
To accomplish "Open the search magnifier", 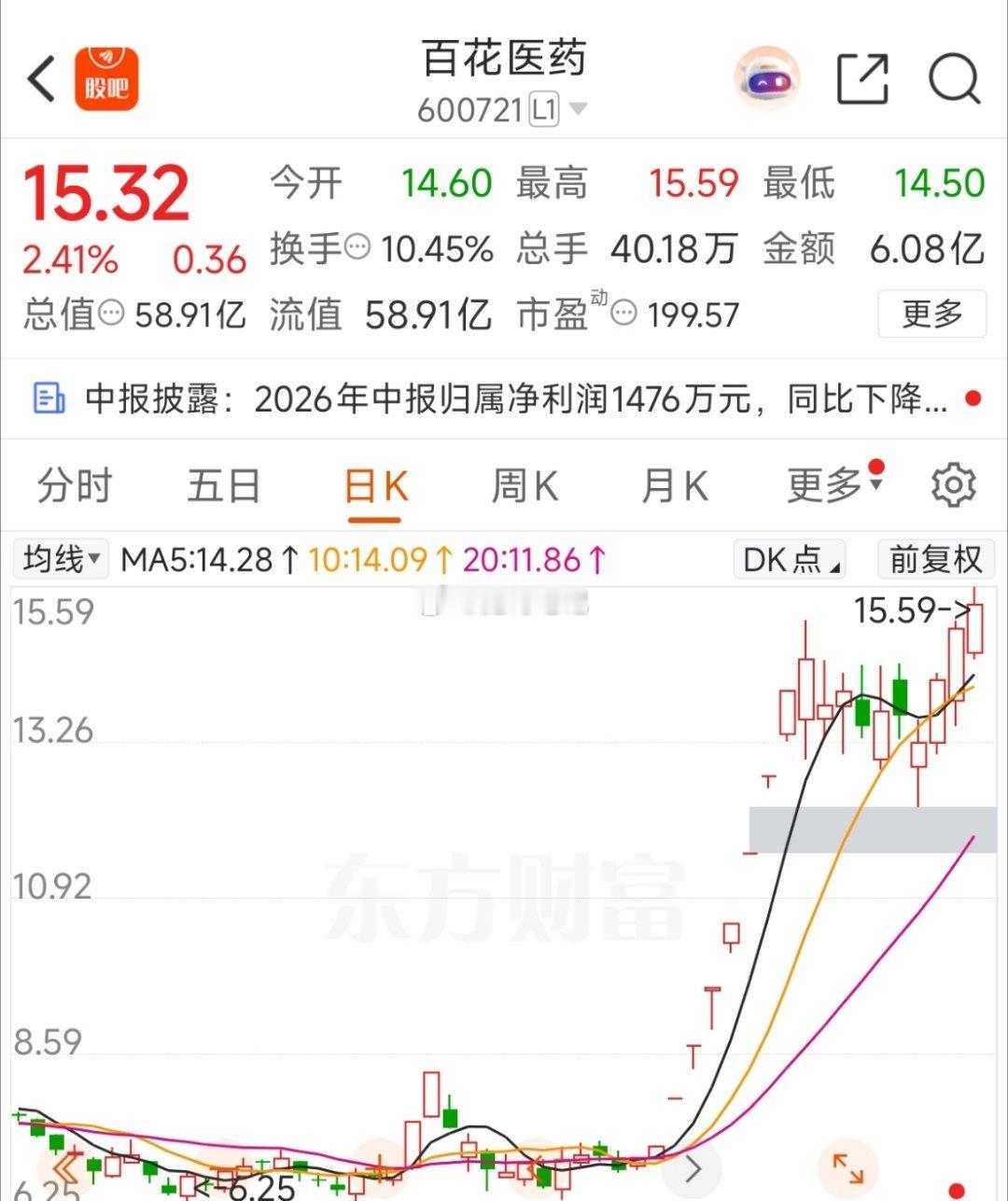I will point(955,79).
